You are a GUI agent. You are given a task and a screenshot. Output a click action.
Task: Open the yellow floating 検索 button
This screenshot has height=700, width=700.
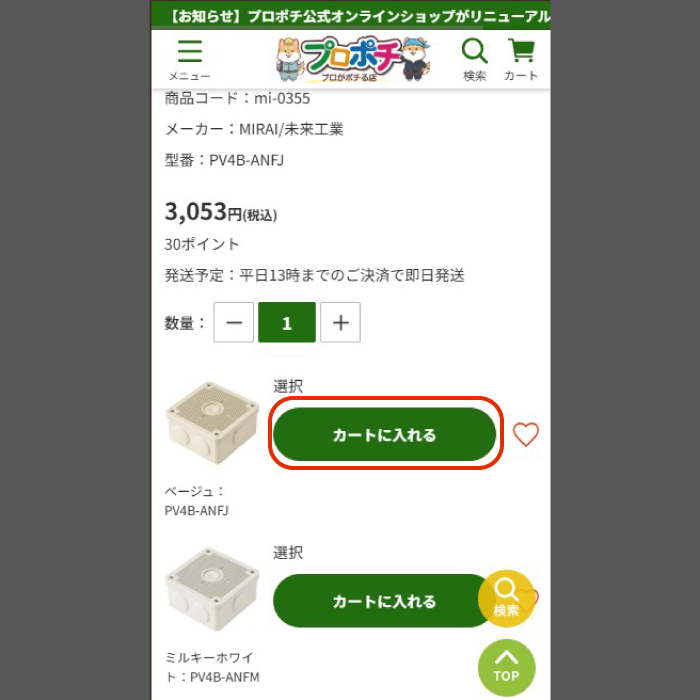click(x=506, y=598)
